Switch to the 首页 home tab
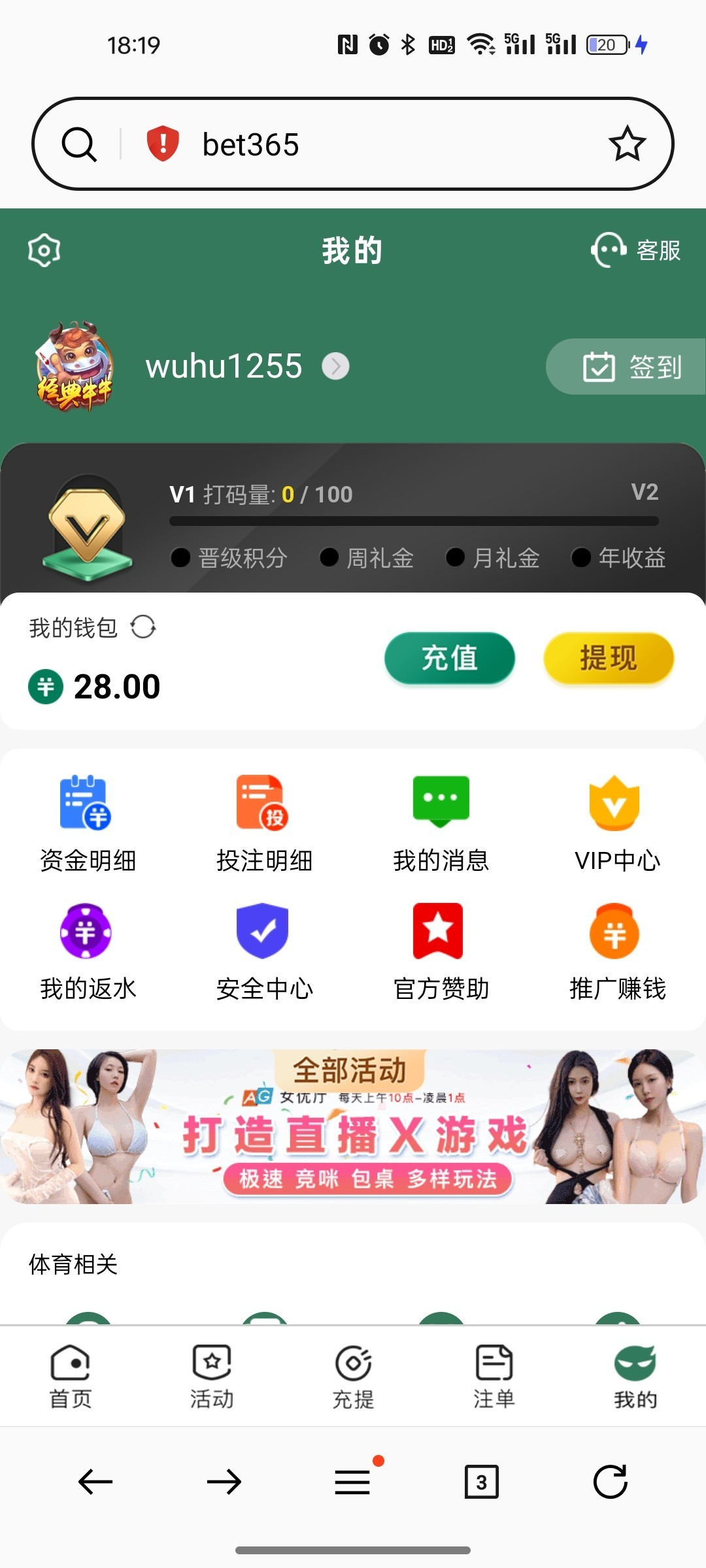Image resolution: width=706 pixels, height=1568 pixels. (71, 1375)
